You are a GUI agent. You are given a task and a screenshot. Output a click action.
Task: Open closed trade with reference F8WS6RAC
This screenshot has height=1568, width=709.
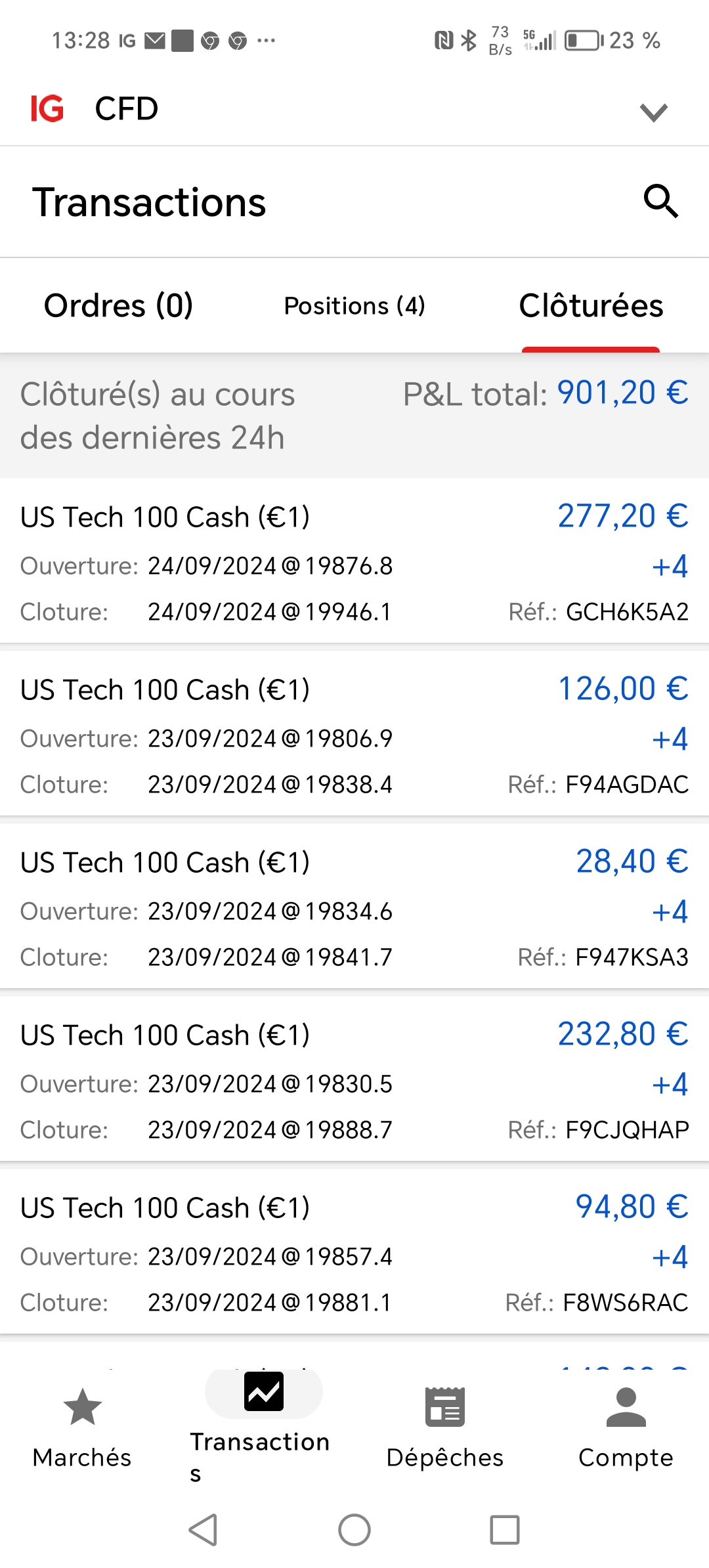pos(354,1253)
